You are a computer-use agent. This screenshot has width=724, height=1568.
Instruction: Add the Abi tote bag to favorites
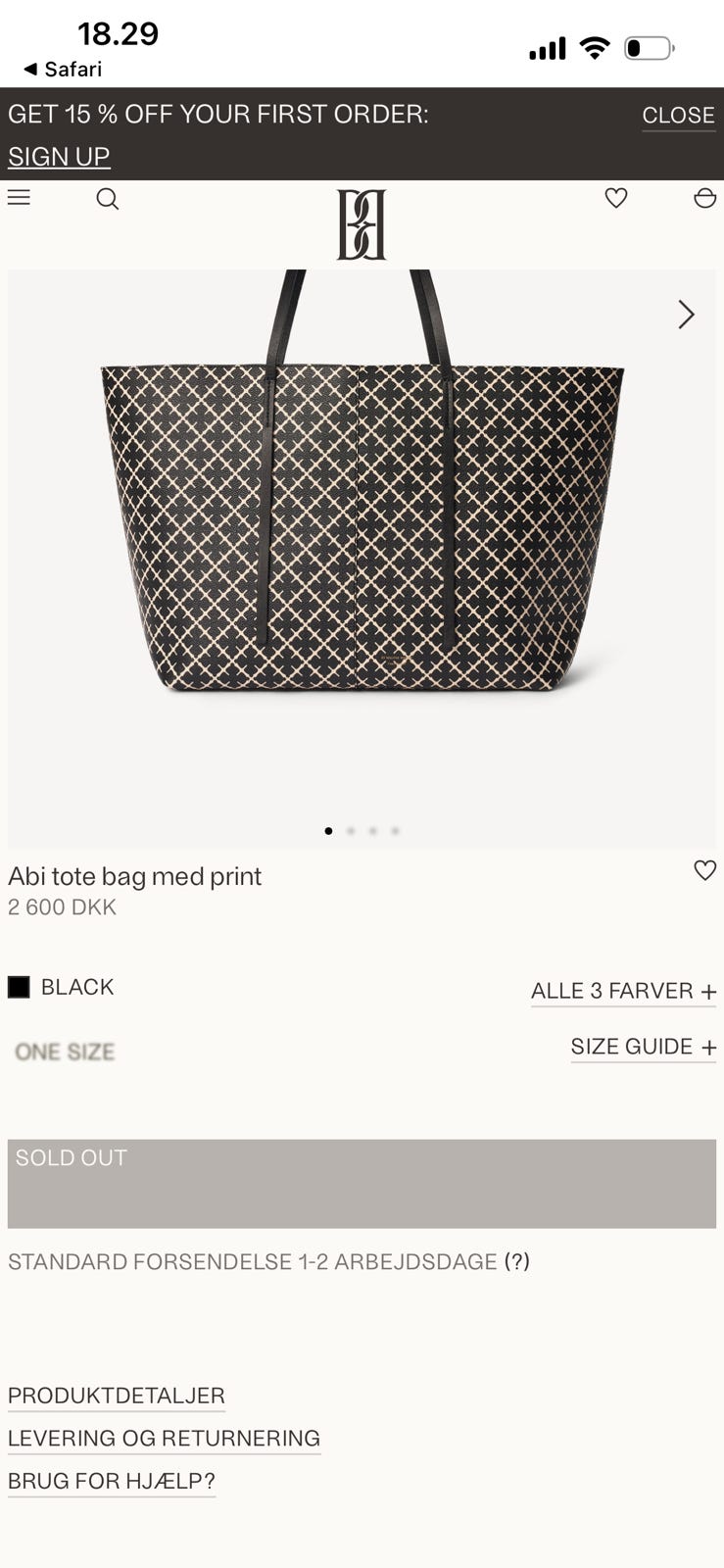tap(704, 870)
